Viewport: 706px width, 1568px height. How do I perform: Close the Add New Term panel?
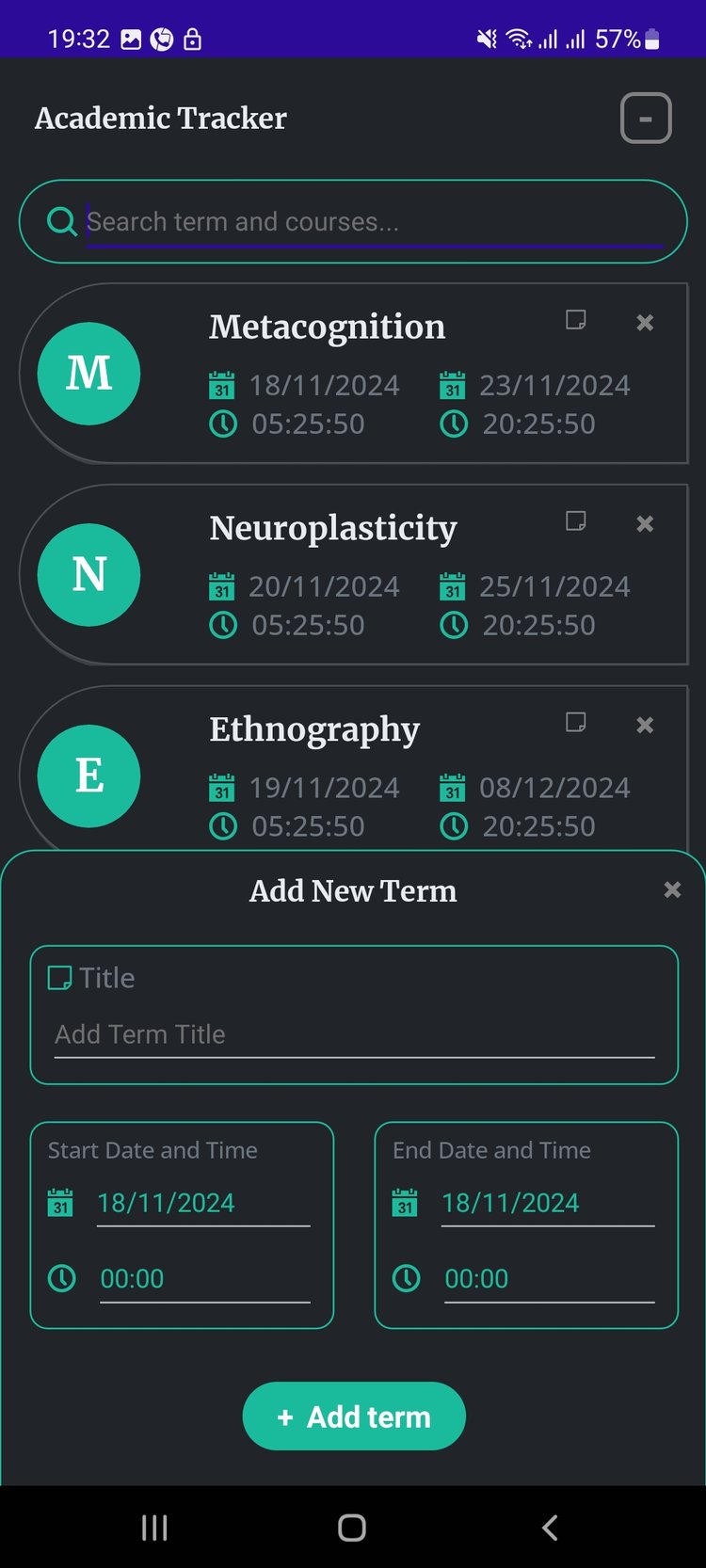[x=672, y=889]
